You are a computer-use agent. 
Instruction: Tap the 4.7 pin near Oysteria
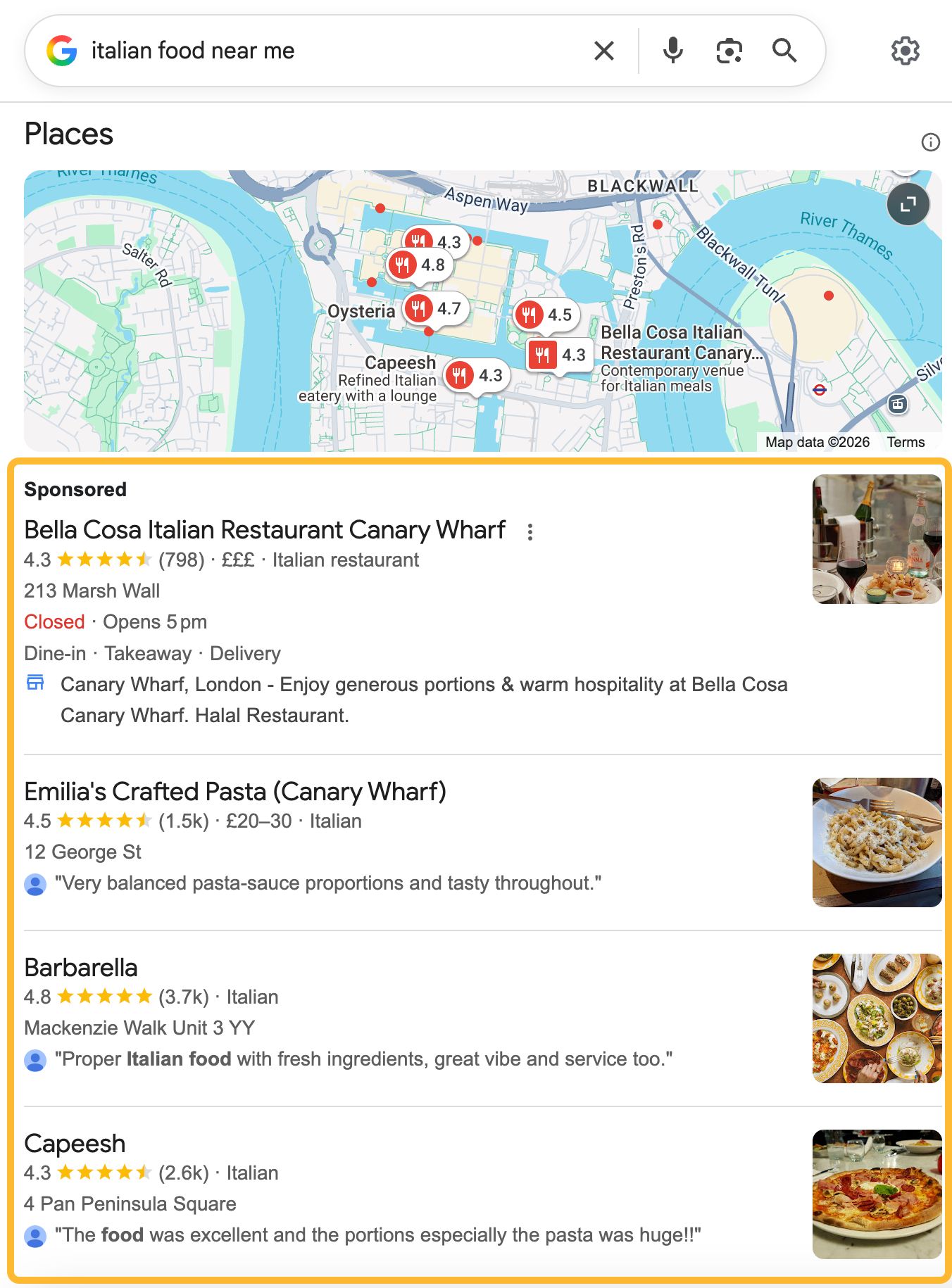tap(436, 308)
